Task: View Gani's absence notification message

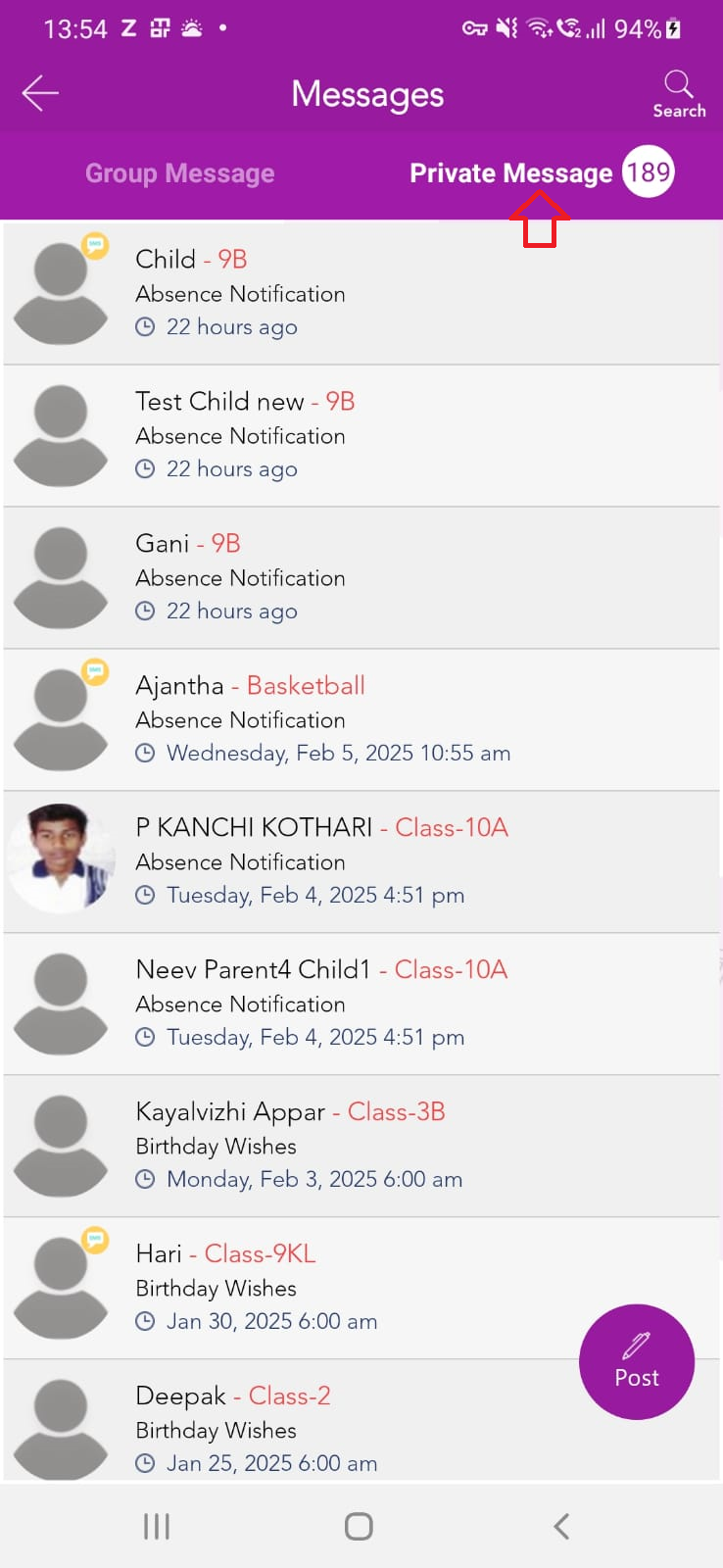Action: [x=361, y=577]
